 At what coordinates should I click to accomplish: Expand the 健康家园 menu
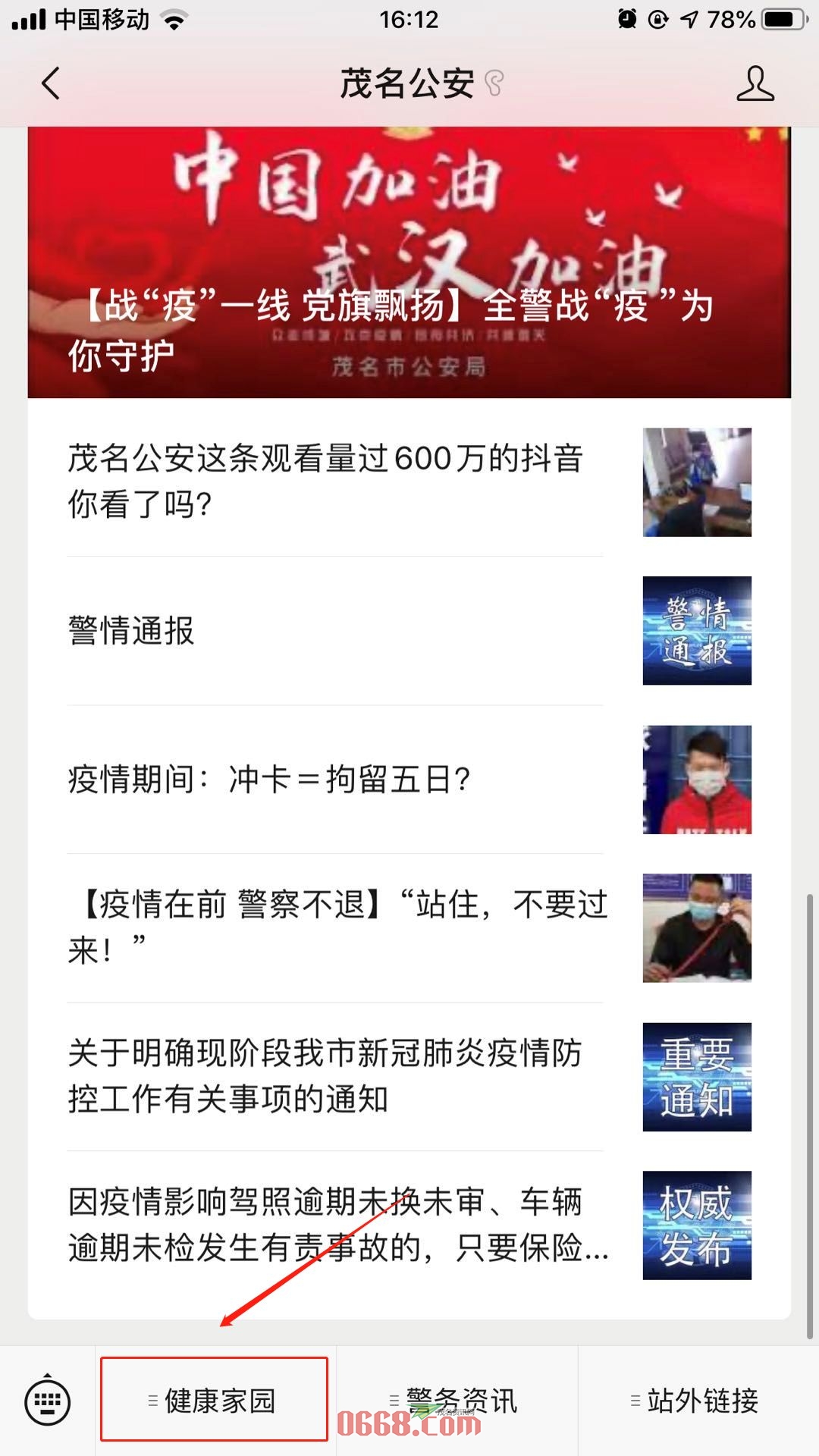pyautogui.click(x=215, y=1401)
